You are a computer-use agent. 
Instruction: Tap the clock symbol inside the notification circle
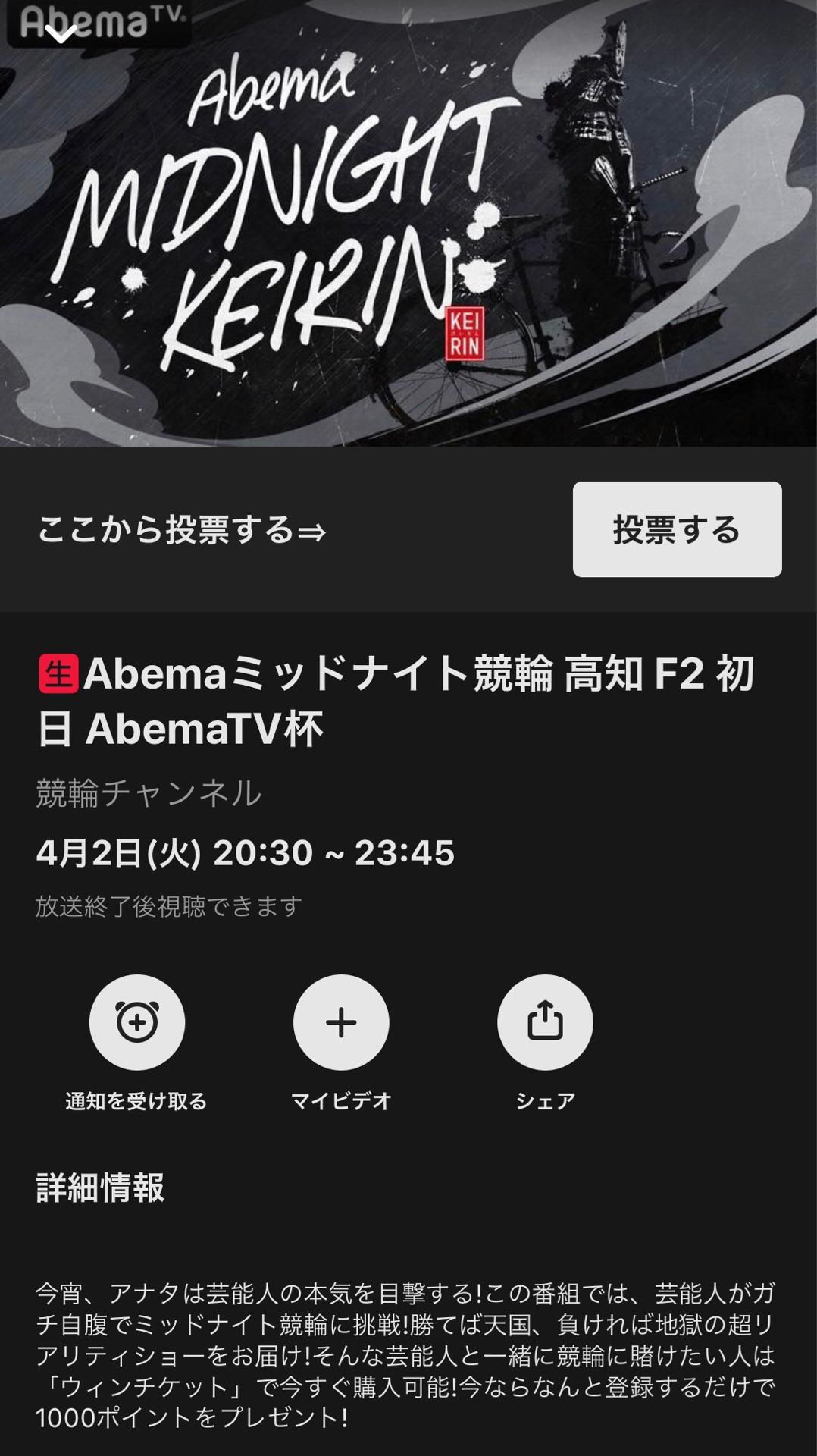138,1022
